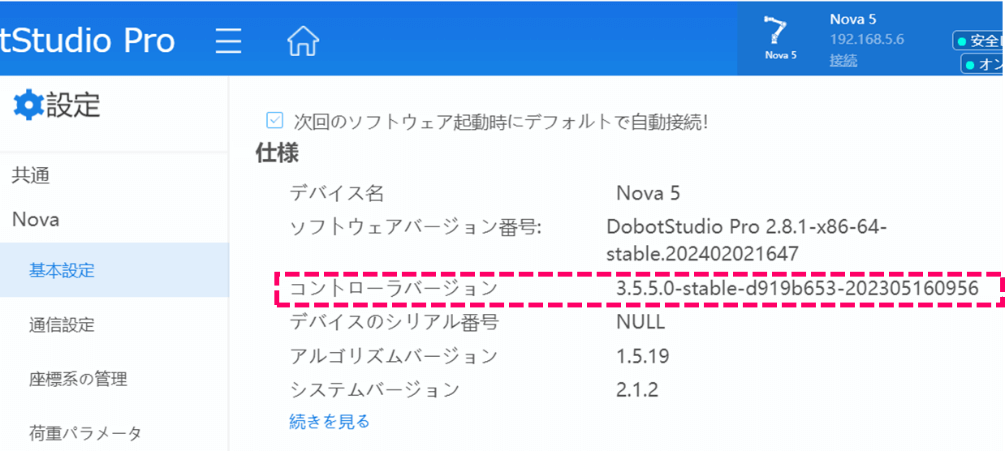Tap the Nova 5 device icon
Viewport: 1005px width, 451px height.
(x=780, y=34)
